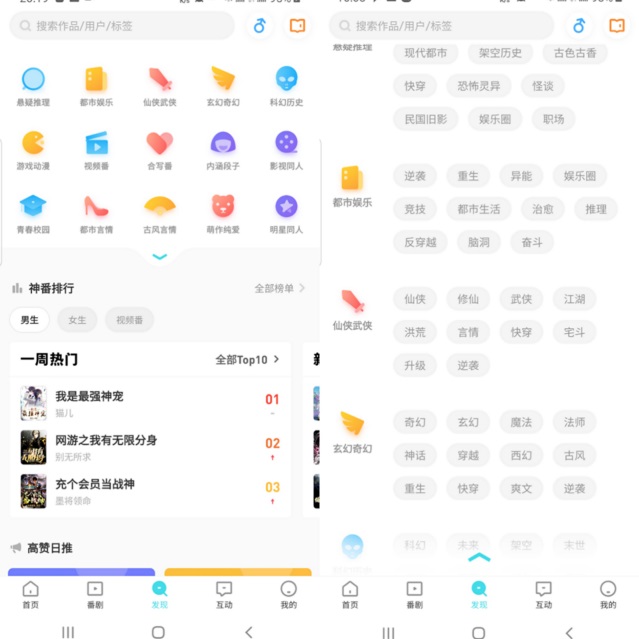This screenshot has width=639, height=639.
Task: Select the 现代都市 tag chip
Action: [426, 53]
